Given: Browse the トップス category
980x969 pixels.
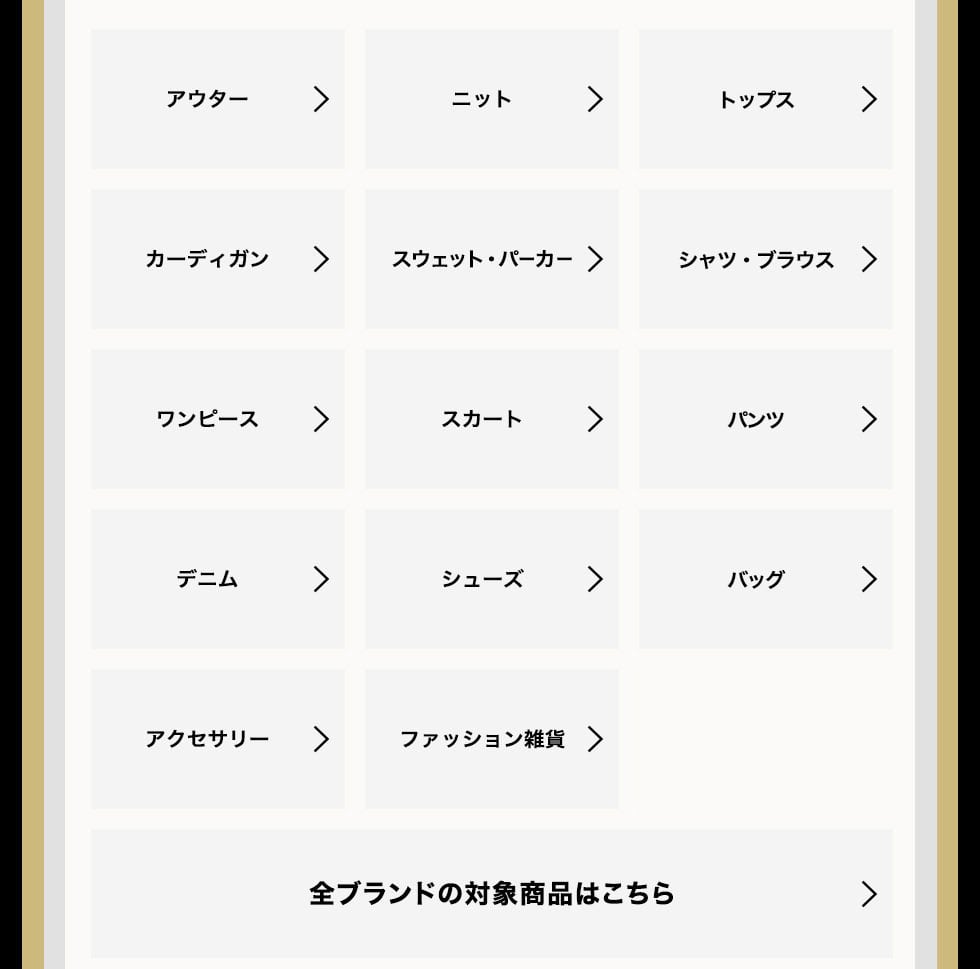Looking at the screenshot, I should (765, 99).
